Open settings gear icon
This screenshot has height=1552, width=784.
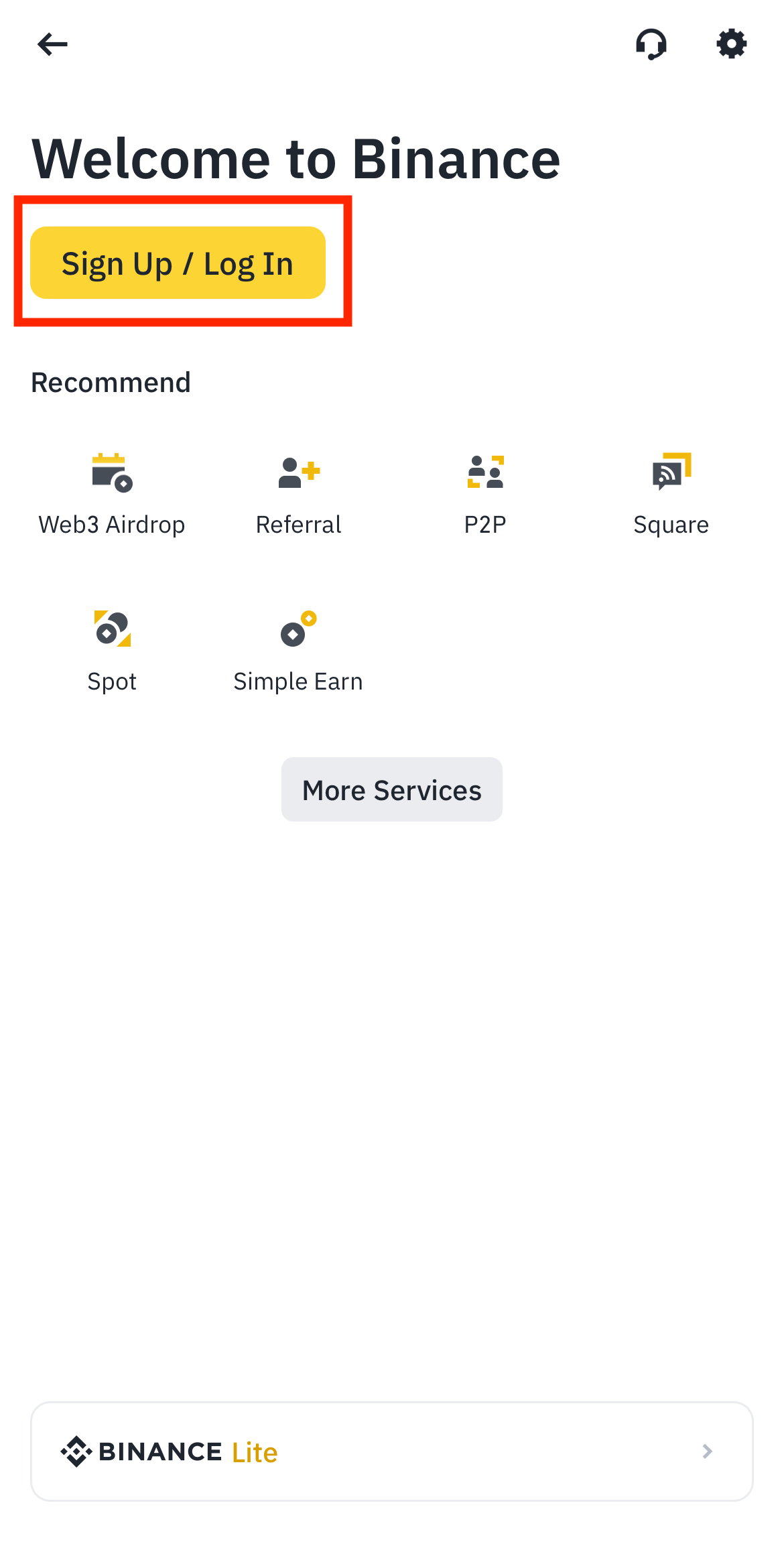(731, 44)
